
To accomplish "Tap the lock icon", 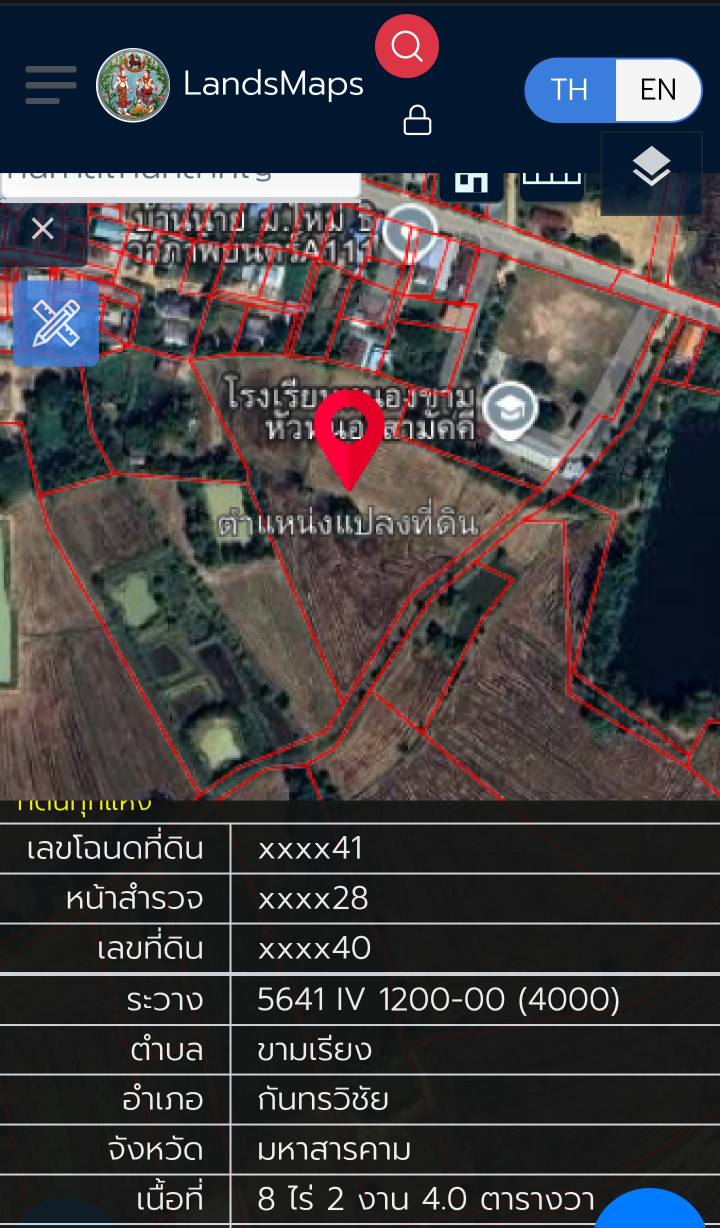I will coord(417,121).
